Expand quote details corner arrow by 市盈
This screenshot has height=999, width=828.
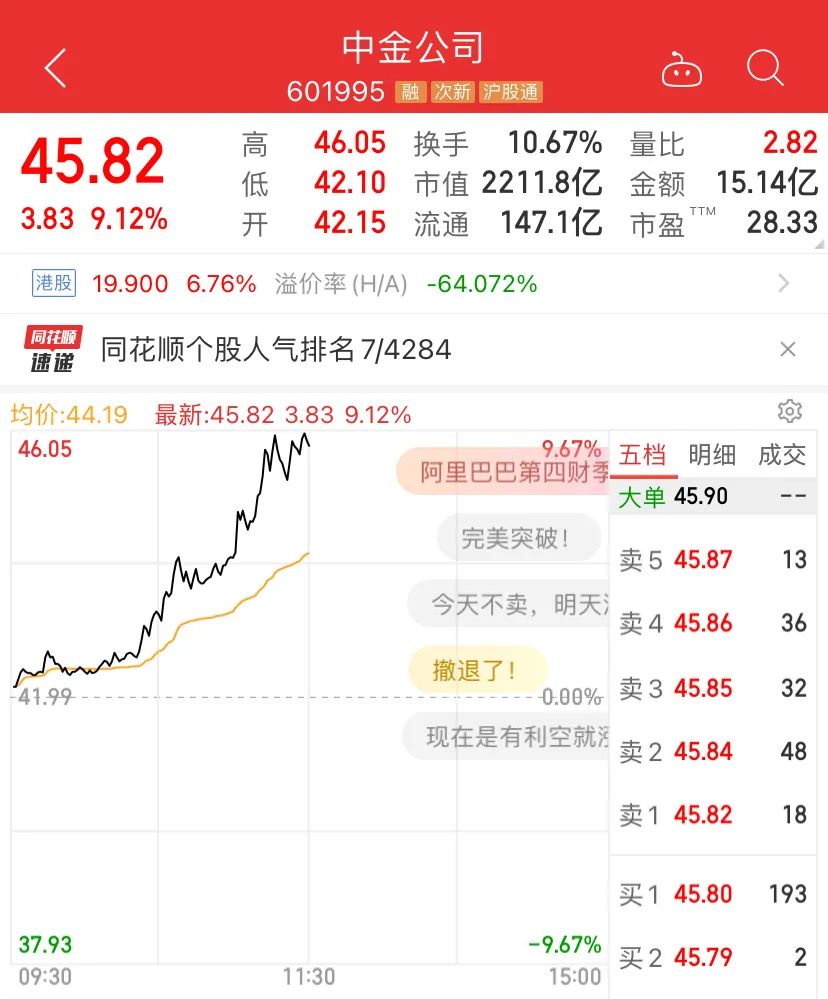pyautogui.click(x=819, y=243)
